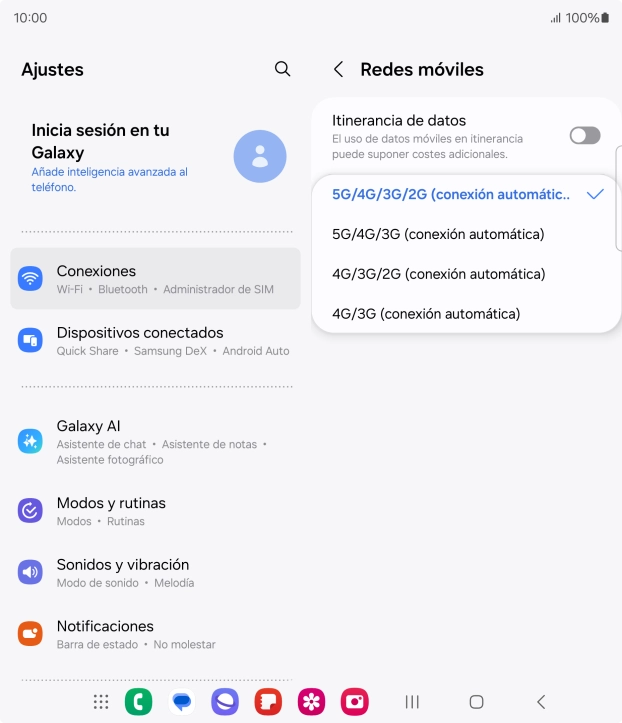Open recent apps view
The height and width of the screenshot is (723, 622).
412,702
